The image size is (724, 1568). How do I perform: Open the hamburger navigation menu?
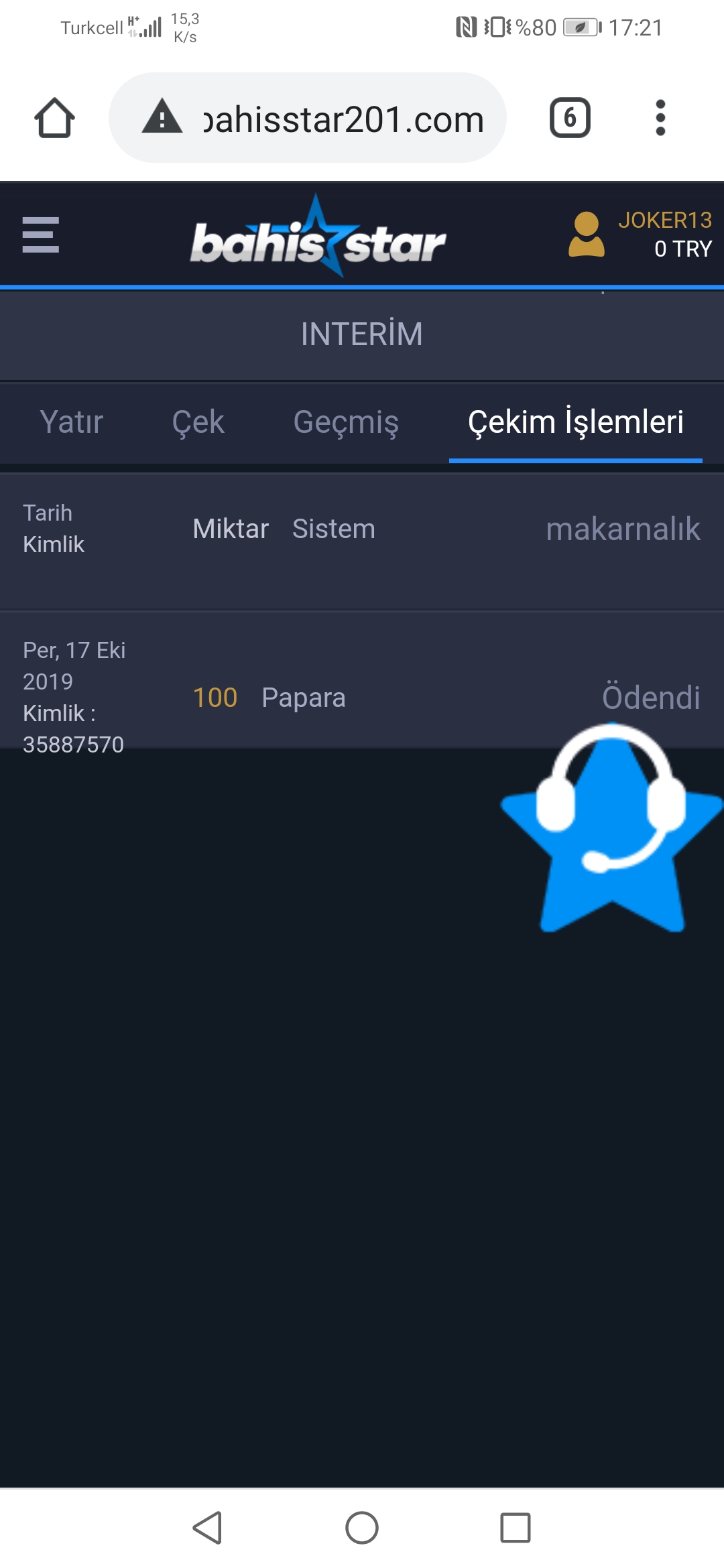[40, 235]
